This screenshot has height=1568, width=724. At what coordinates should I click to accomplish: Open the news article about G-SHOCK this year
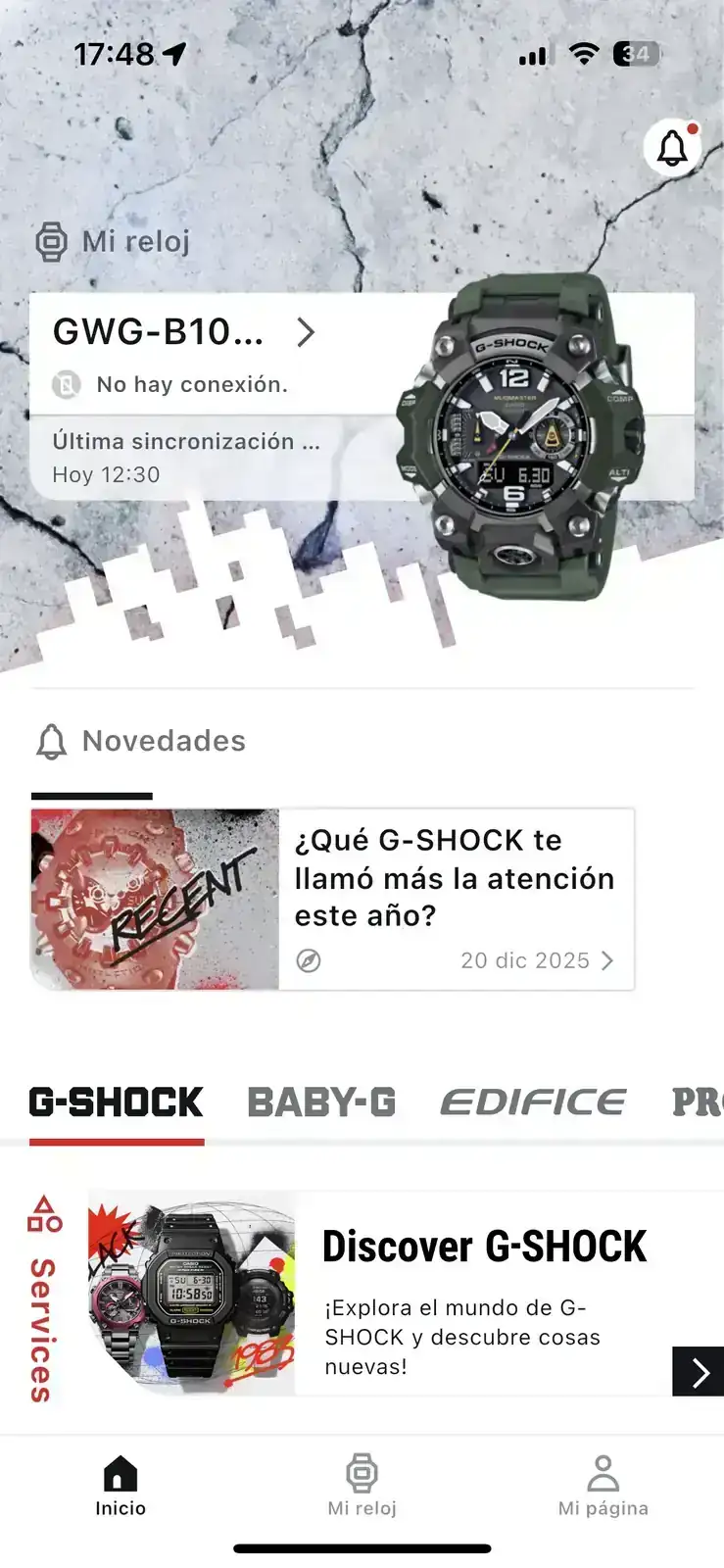point(333,899)
